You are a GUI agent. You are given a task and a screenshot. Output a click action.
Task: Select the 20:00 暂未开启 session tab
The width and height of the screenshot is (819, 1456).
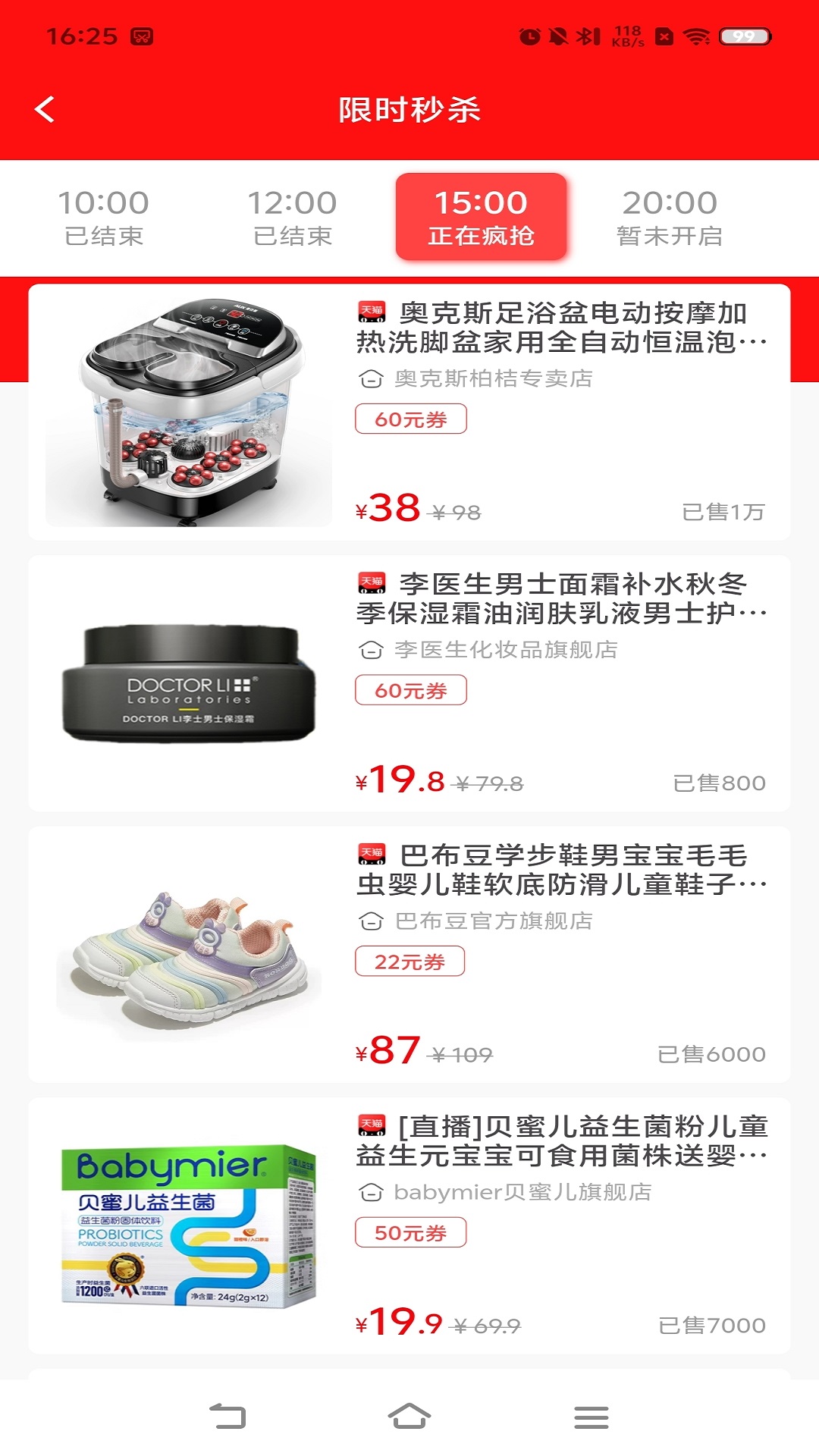pos(670,218)
